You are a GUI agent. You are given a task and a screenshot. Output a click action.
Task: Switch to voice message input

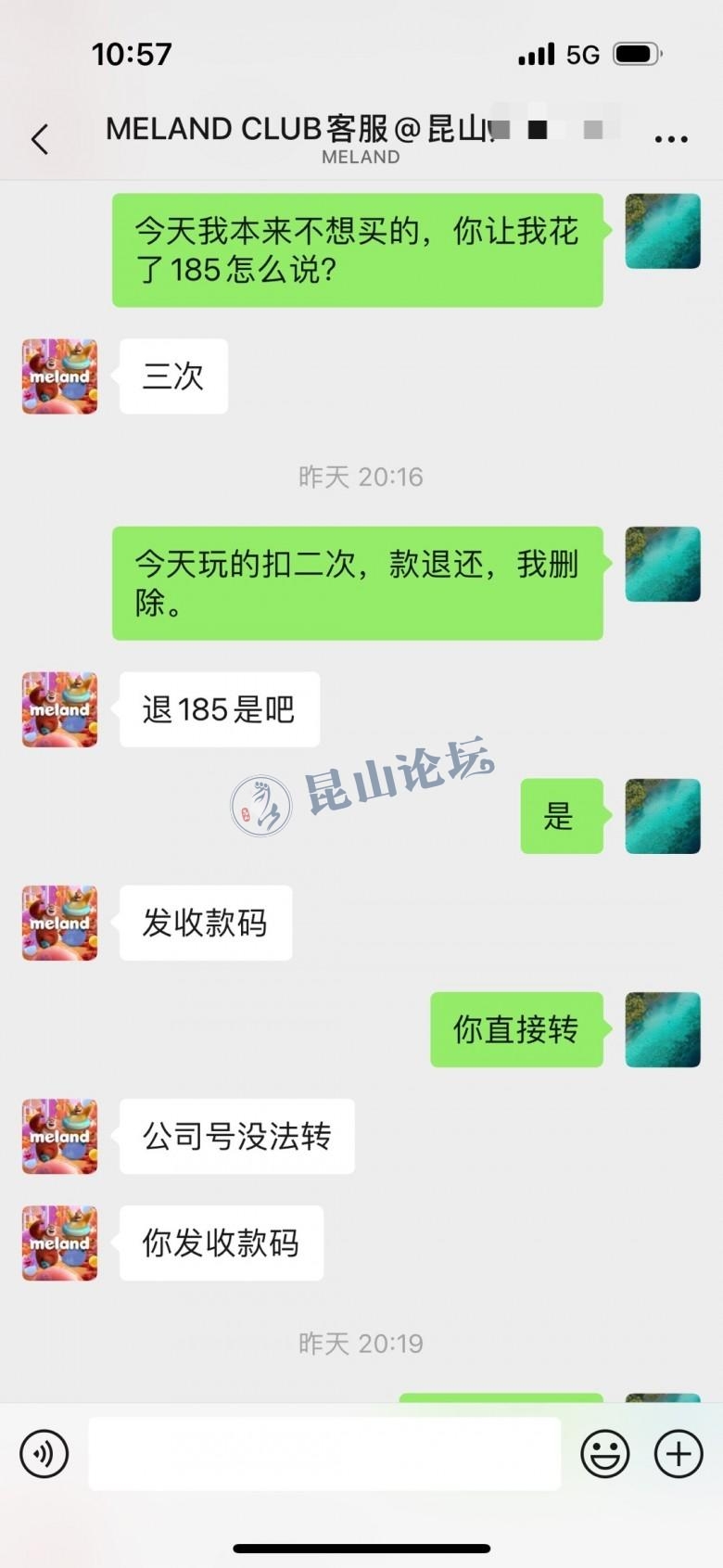[x=44, y=1453]
